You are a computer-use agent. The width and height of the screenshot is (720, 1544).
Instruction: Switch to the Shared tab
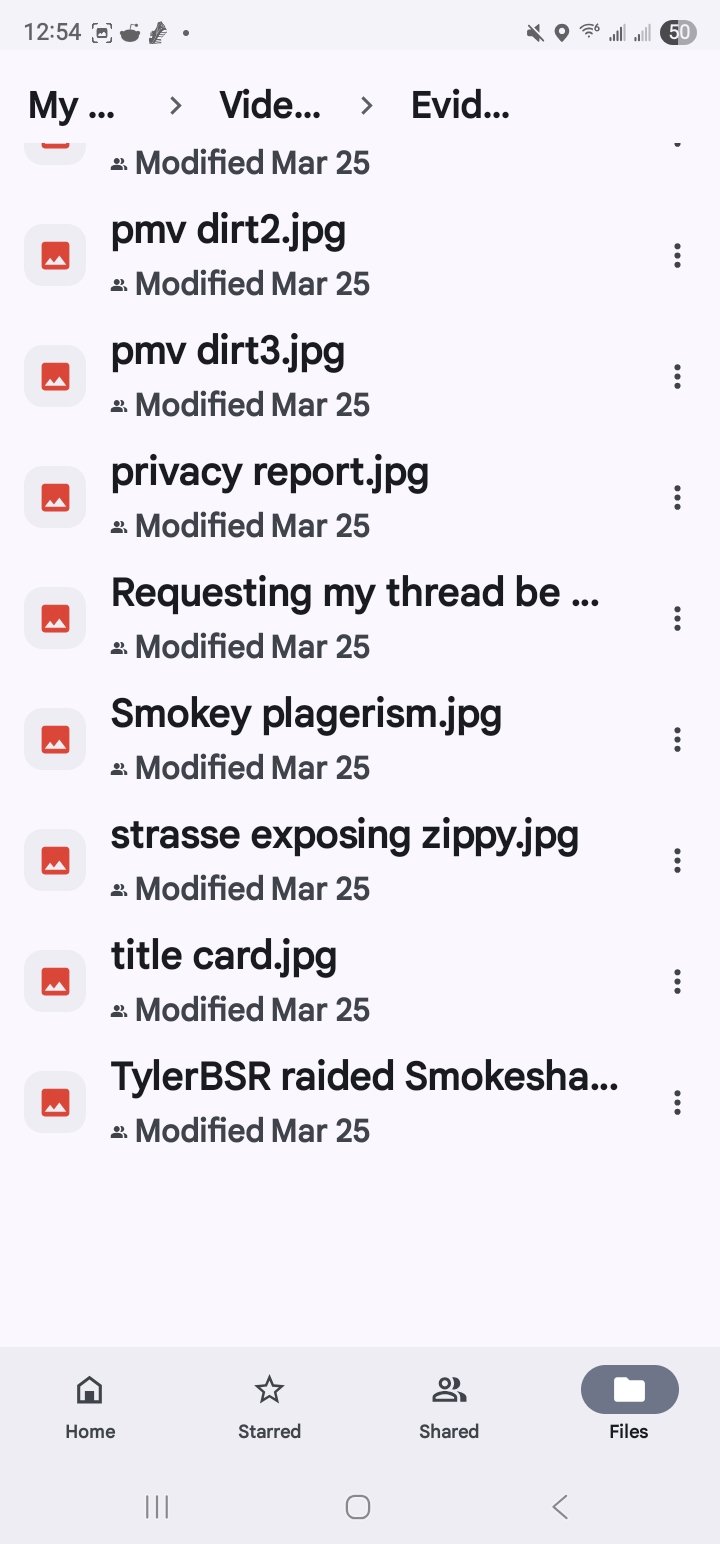pyautogui.click(x=449, y=1405)
